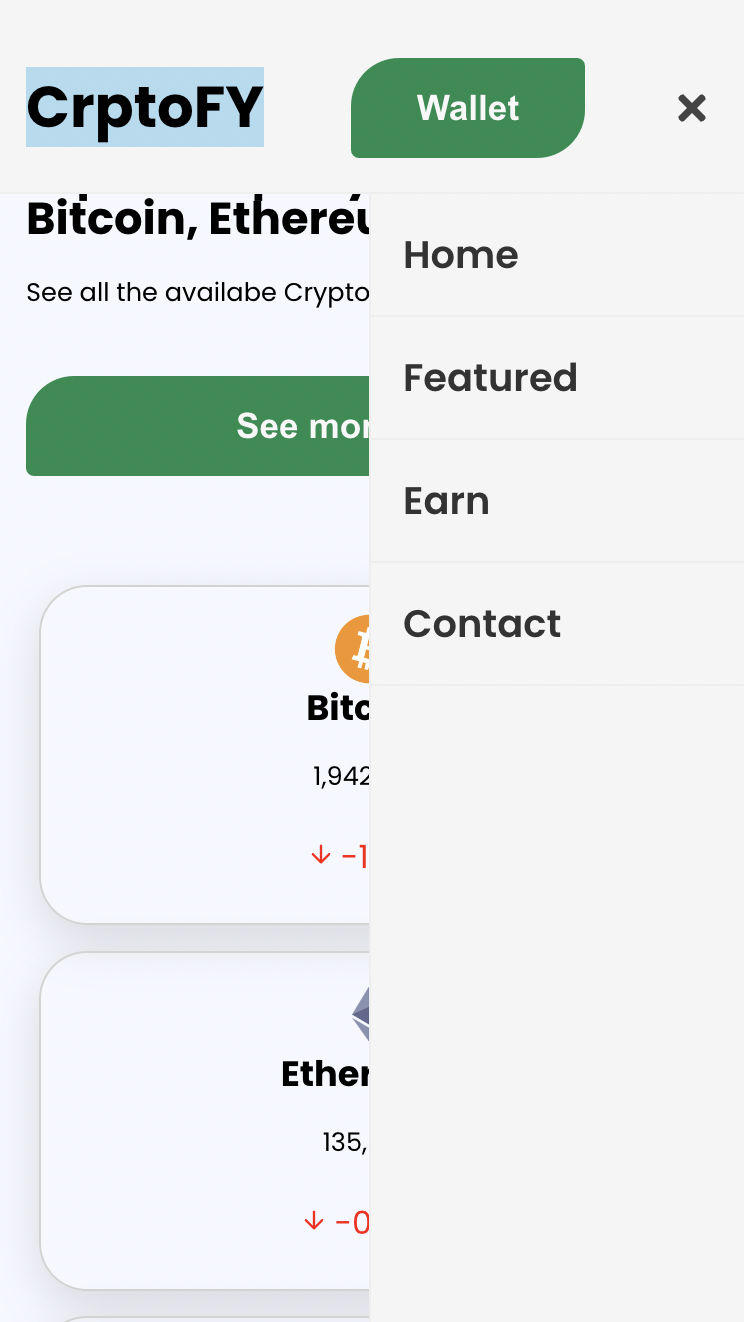The image size is (744, 1322).
Task: Close the navigation menu with the X
Action: tap(691, 108)
